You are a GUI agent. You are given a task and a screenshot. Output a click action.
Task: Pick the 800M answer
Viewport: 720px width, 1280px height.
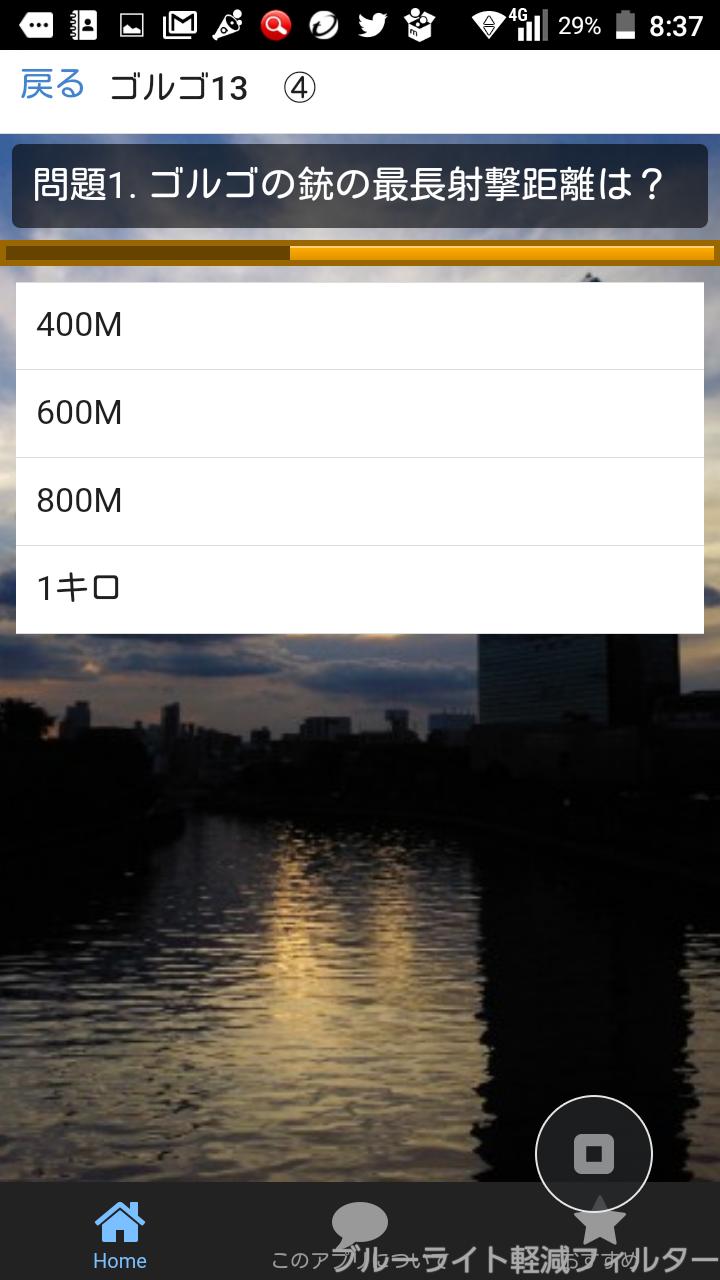coord(360,501)
